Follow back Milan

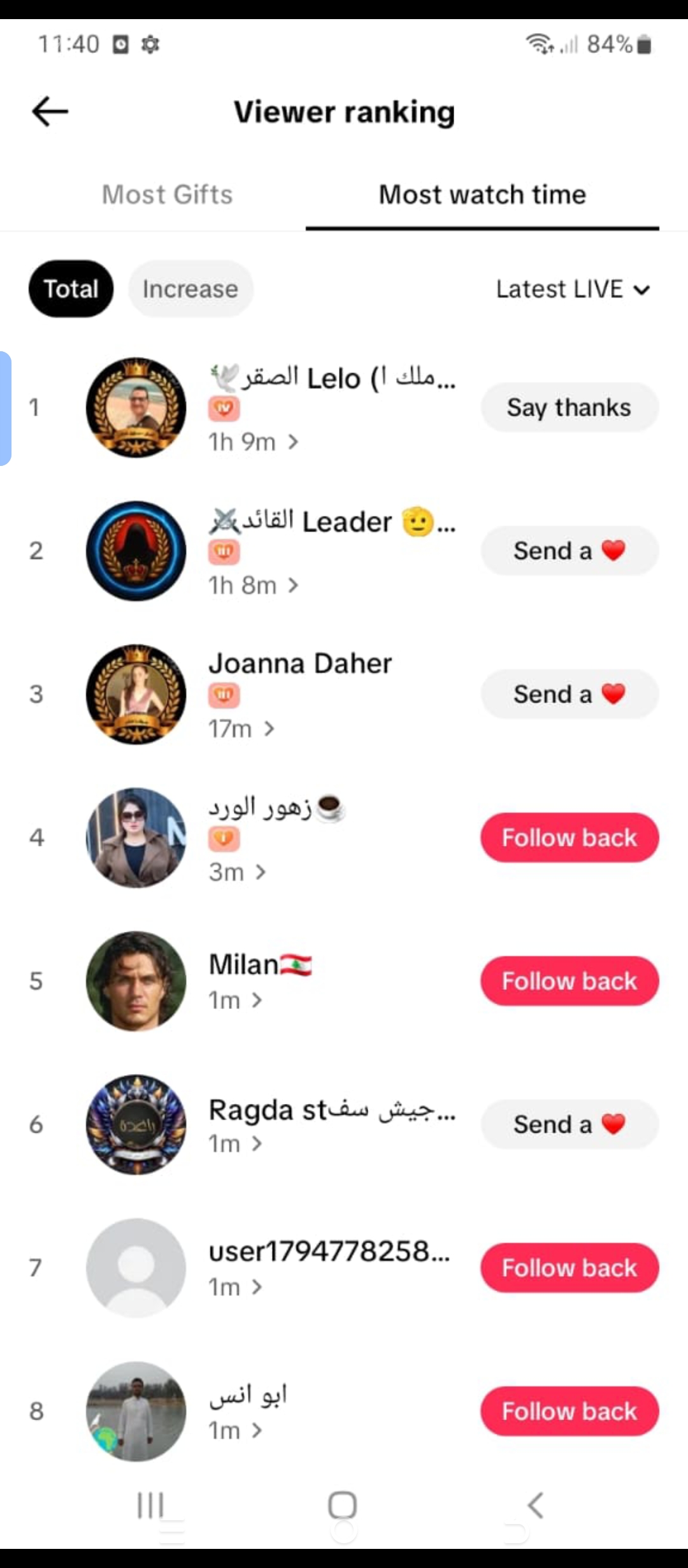(569, 981)
